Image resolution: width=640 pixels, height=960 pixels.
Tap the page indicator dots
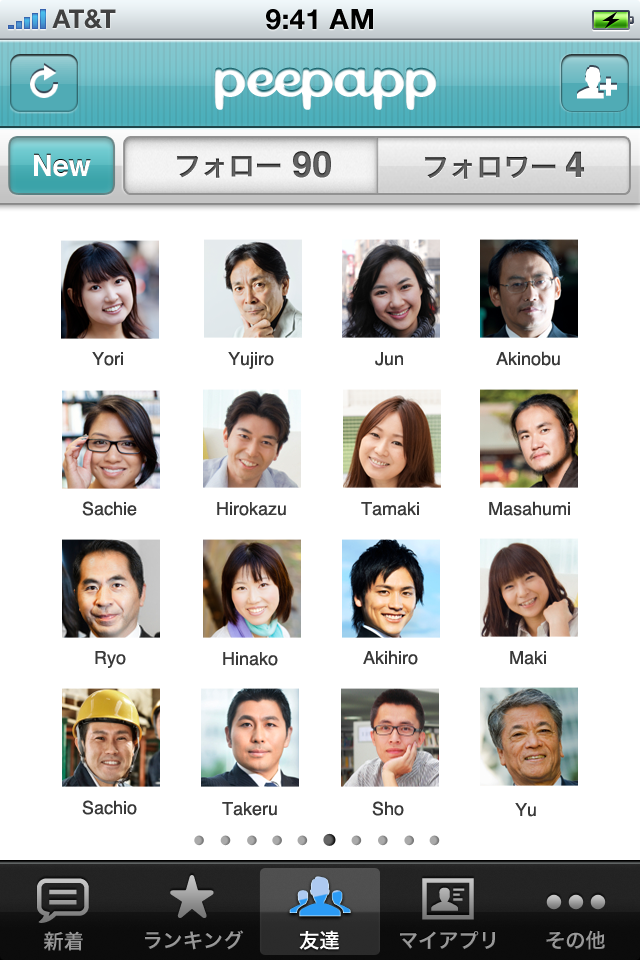317,840
